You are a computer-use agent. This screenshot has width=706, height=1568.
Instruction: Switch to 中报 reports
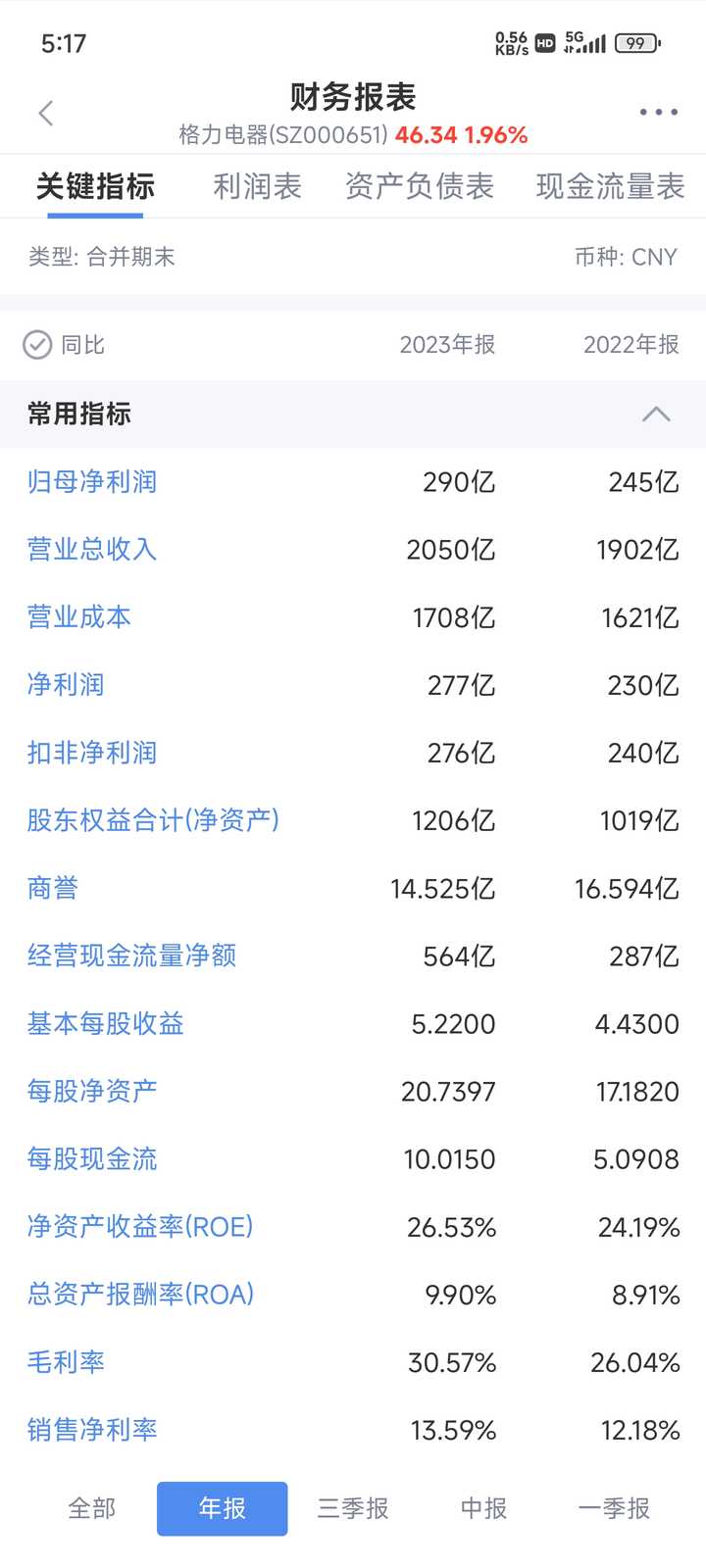484,1508
